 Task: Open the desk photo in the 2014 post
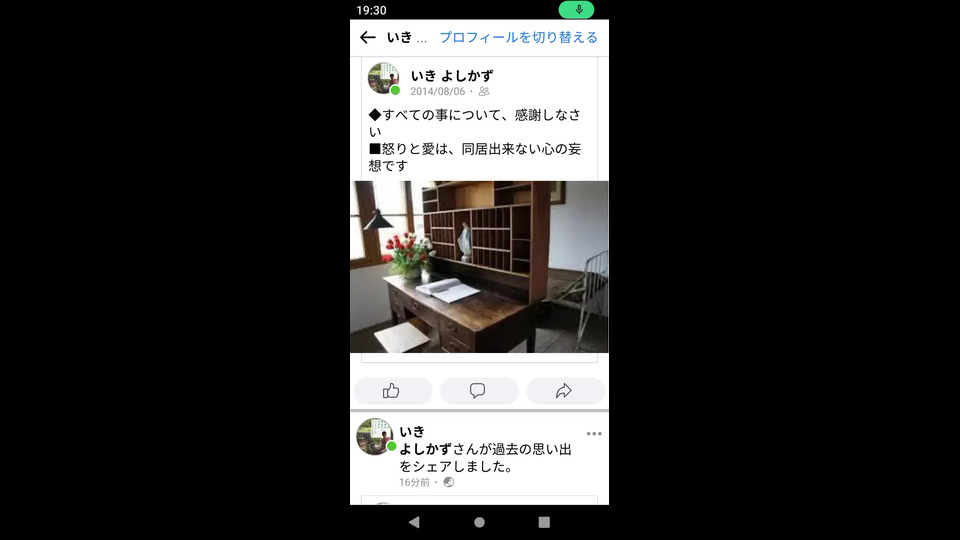click(479, 267)
